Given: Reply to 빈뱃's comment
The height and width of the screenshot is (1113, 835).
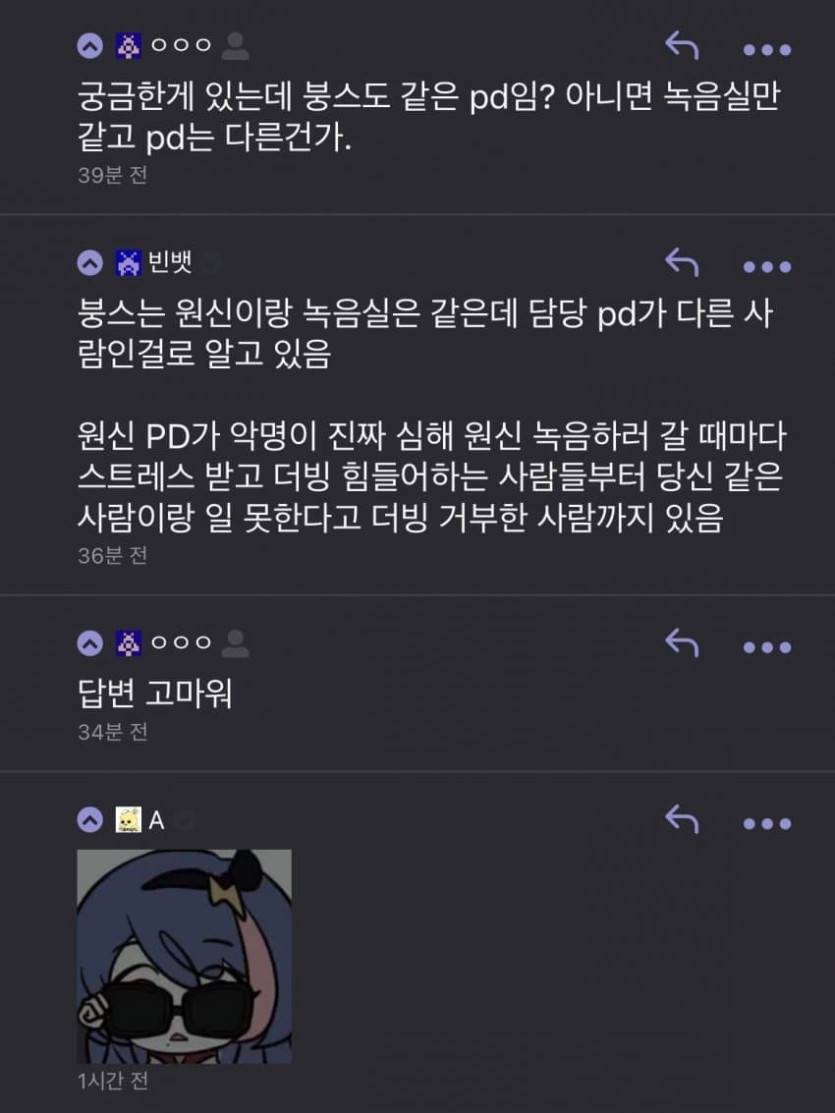Looking at the screenshot, I should coord(681,263).
